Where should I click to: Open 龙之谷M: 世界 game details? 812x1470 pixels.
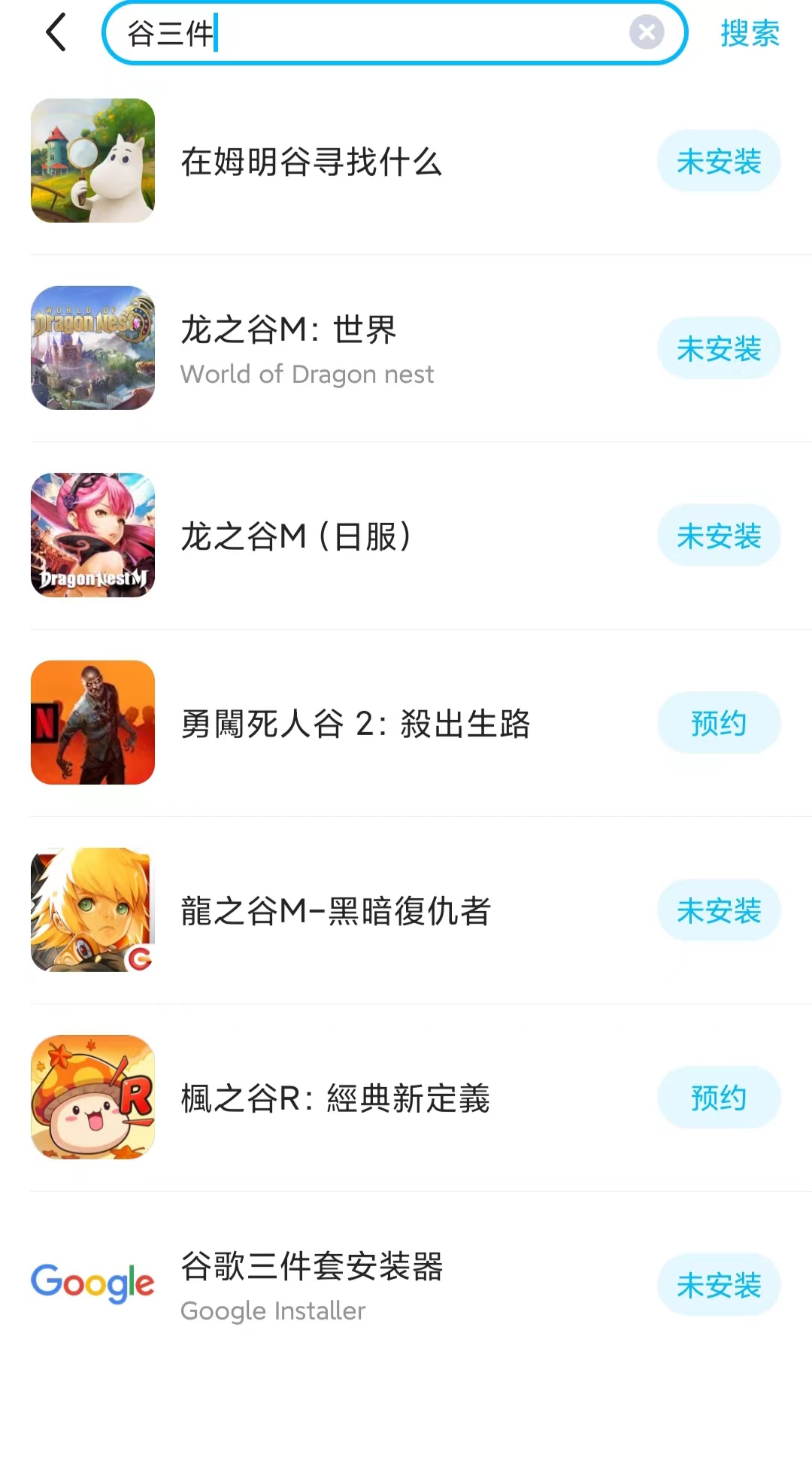(289, 331)
